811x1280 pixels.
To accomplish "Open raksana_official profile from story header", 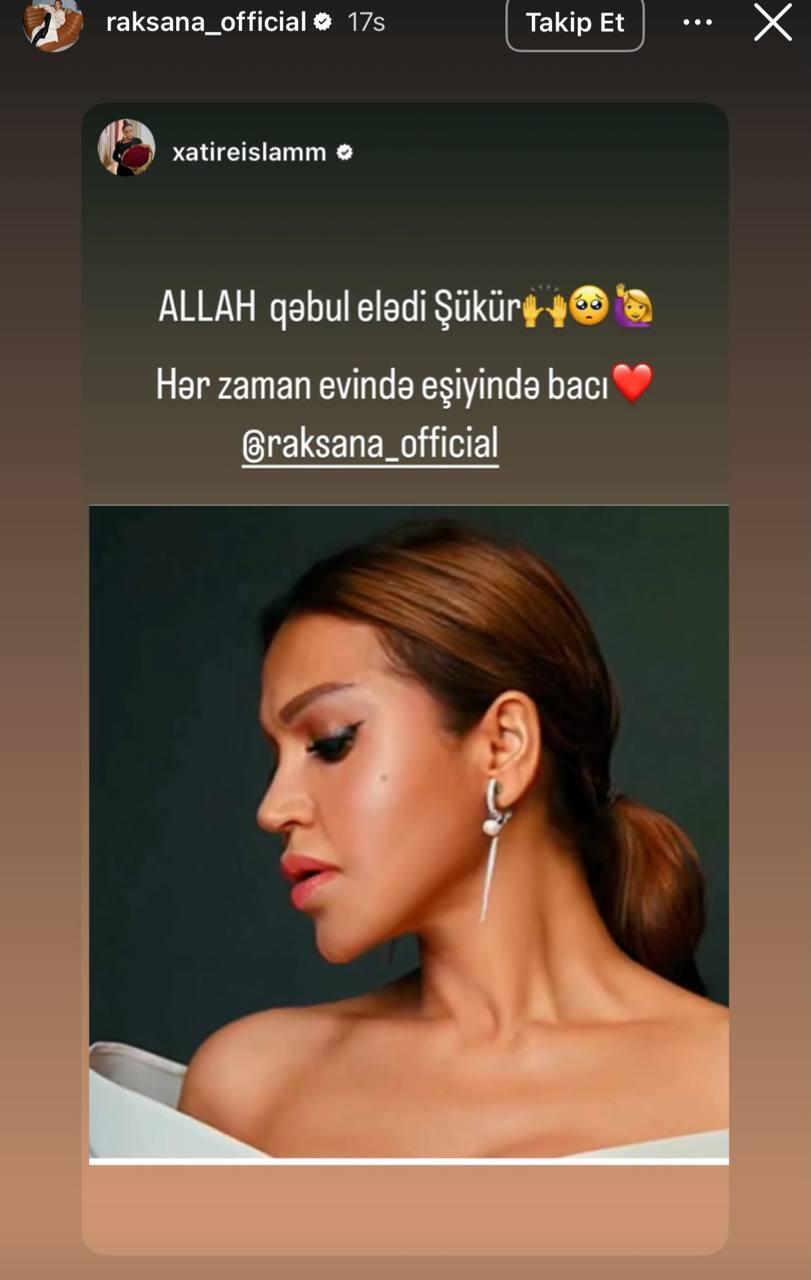I will [x=206, y=22].
